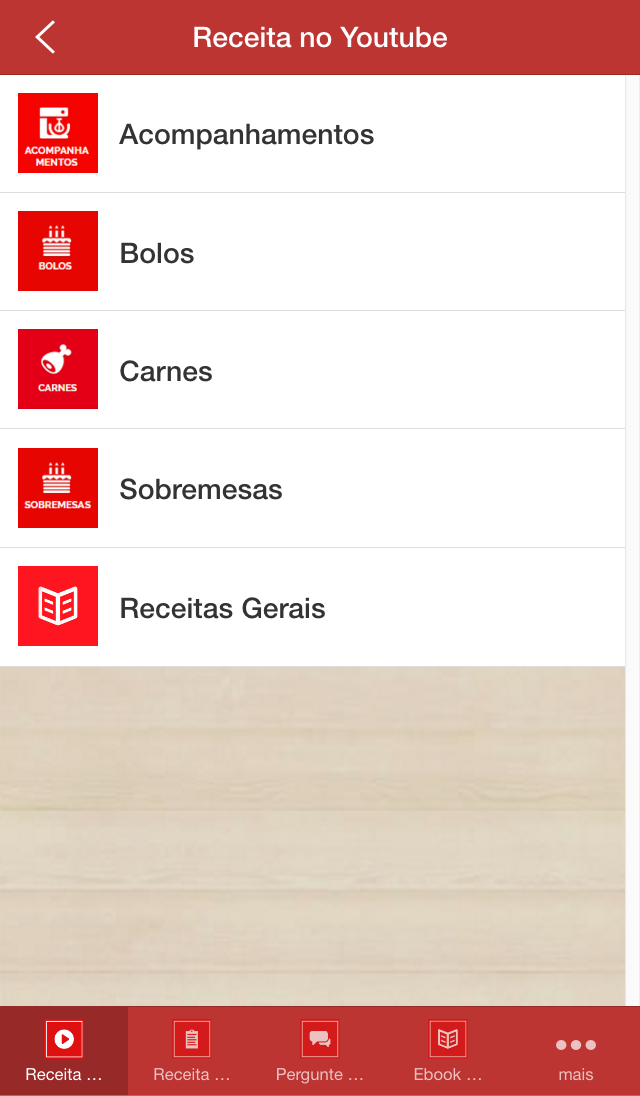Open the Sobremesas category
The height and width of the screenshot is (1096, 640).
[312, 489]
